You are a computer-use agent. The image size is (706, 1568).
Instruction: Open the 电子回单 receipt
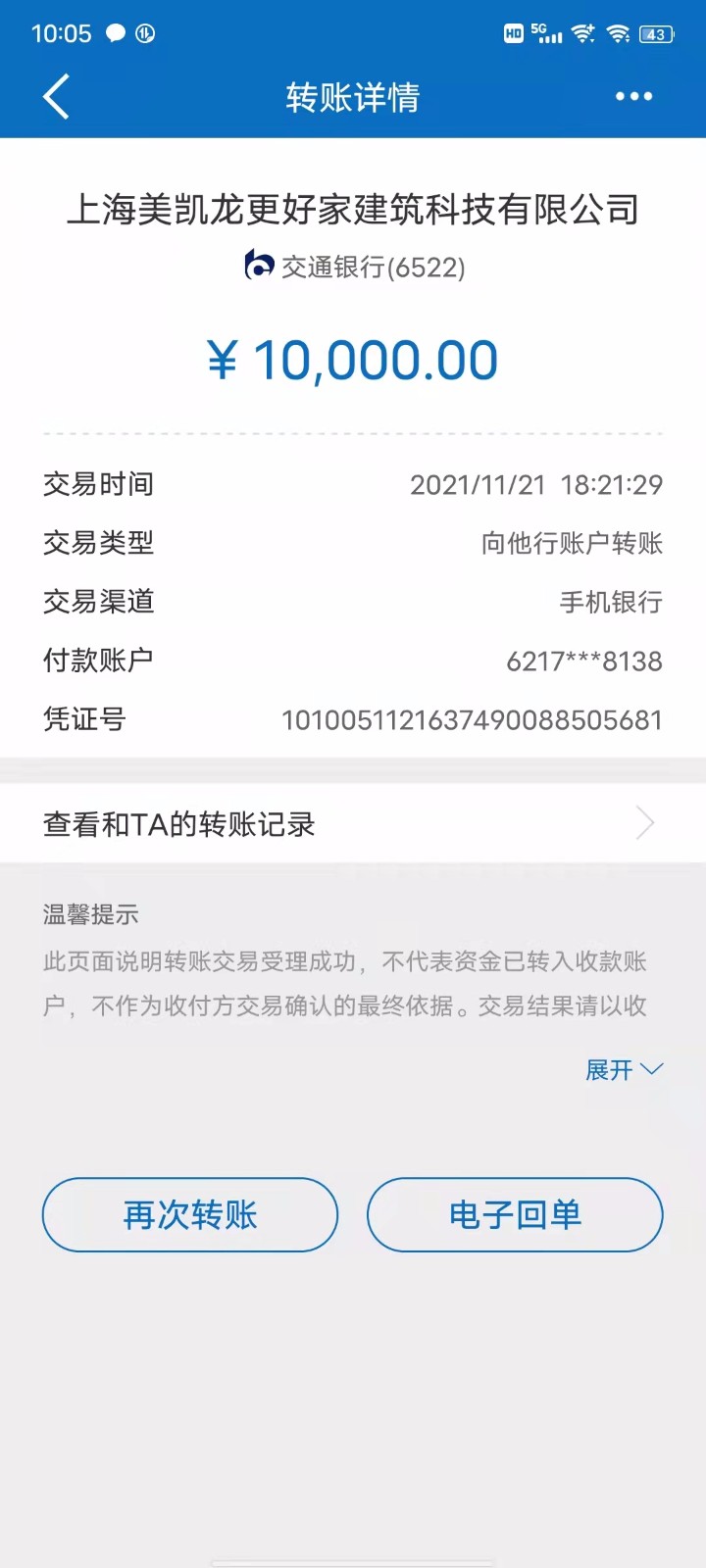tap(515, 1214)
